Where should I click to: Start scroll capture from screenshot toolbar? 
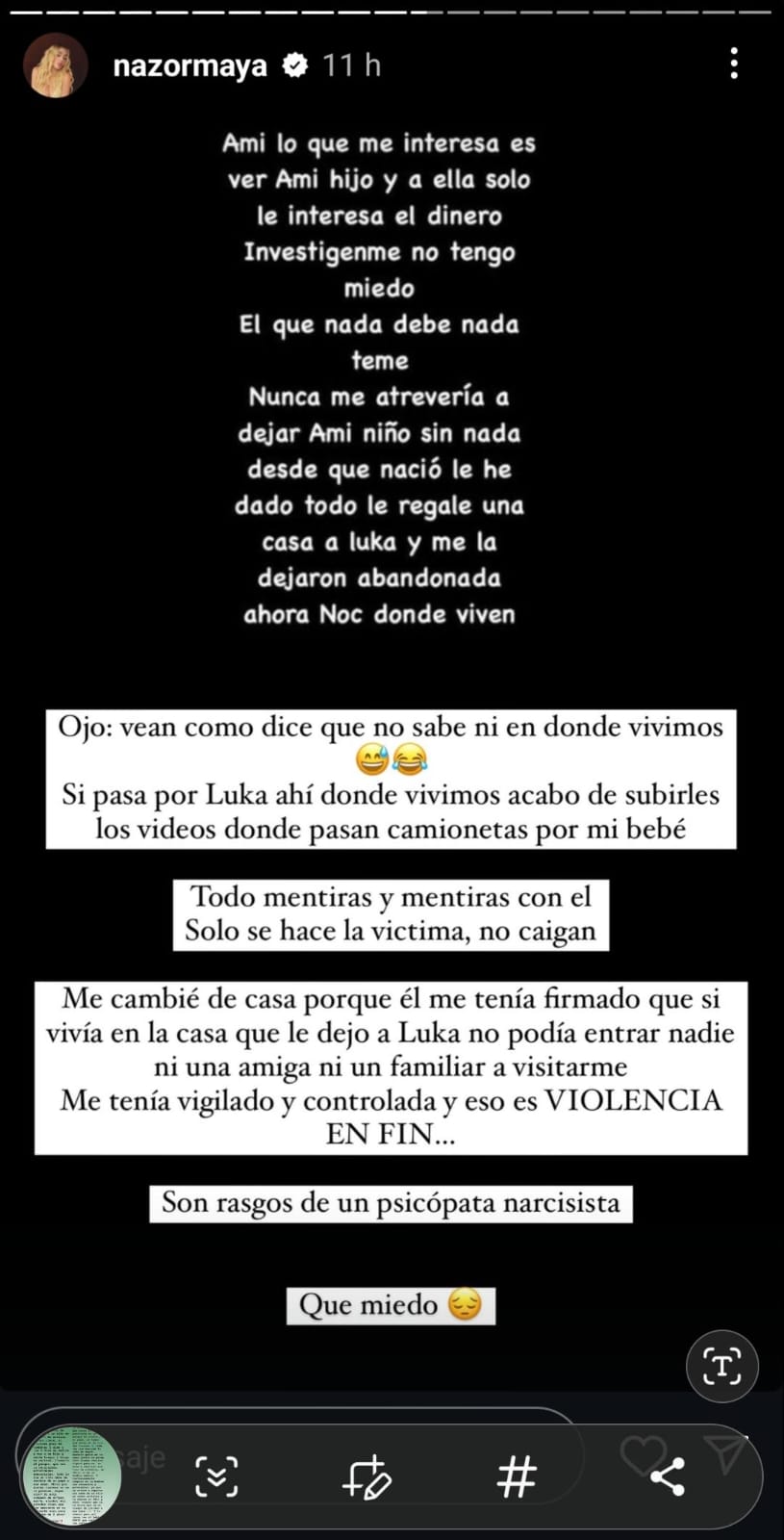pos(216,1476)
